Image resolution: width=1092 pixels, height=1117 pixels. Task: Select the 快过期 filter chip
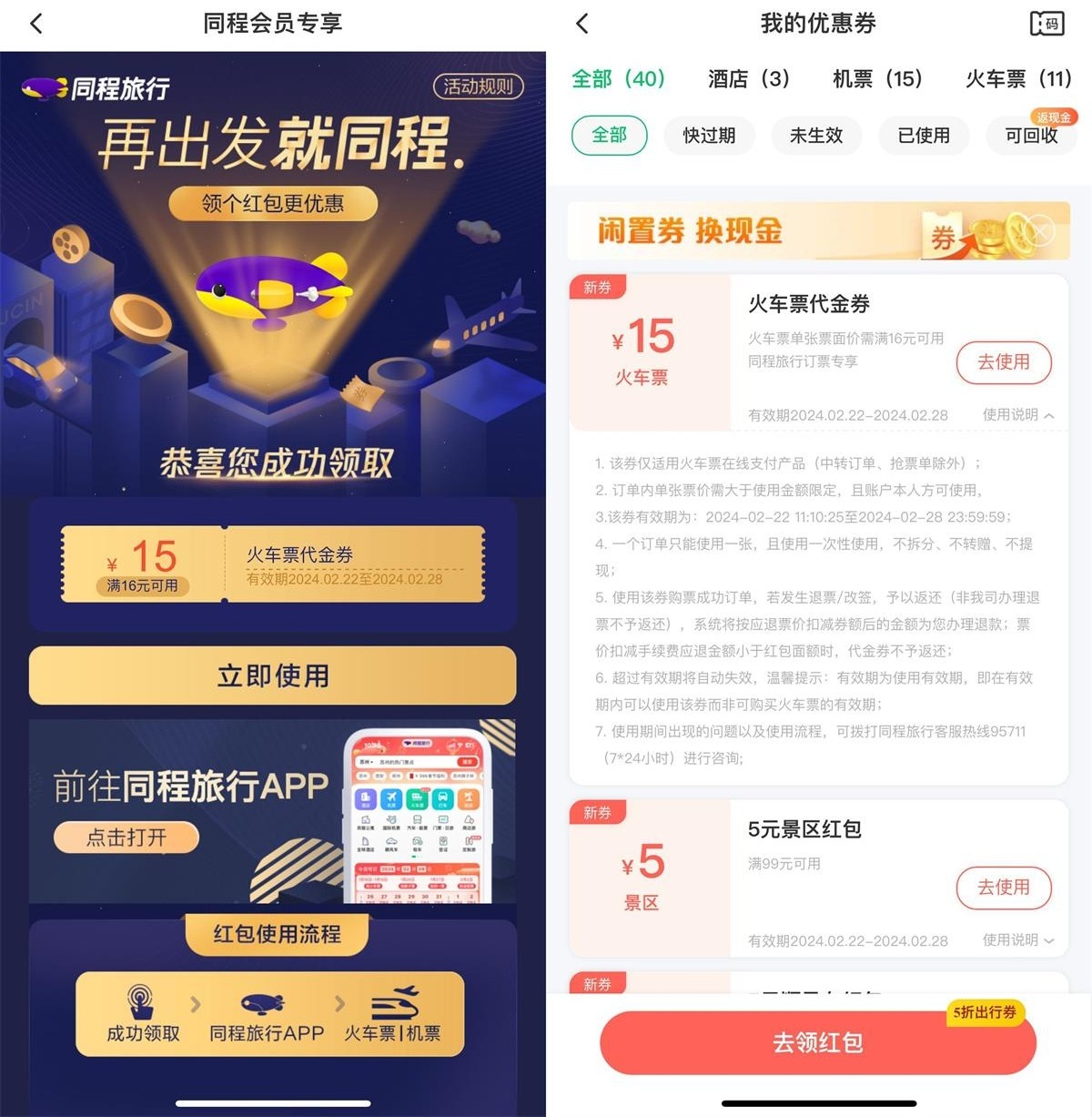pyautogui.click(x=709, y=136)
